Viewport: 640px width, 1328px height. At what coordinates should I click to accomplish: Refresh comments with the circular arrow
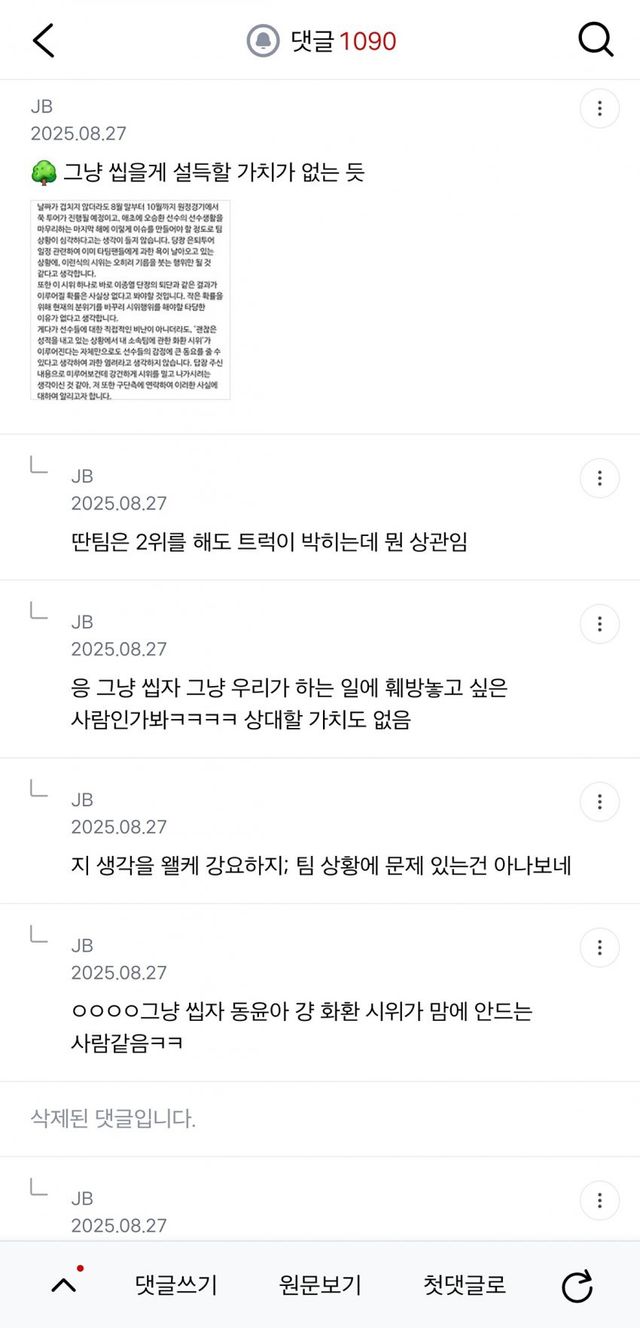[x=577, y=1286]
